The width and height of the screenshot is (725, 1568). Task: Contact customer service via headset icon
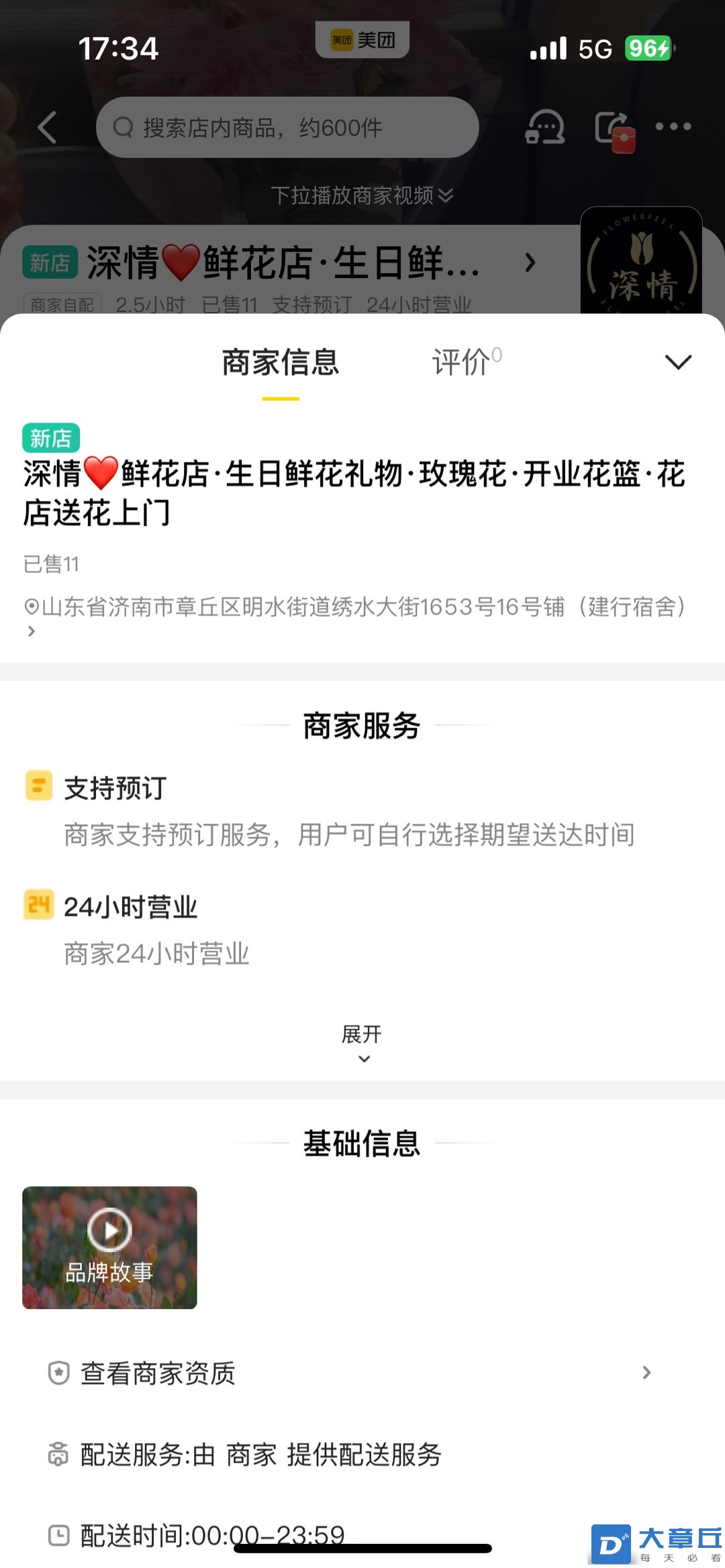(544, 127)
